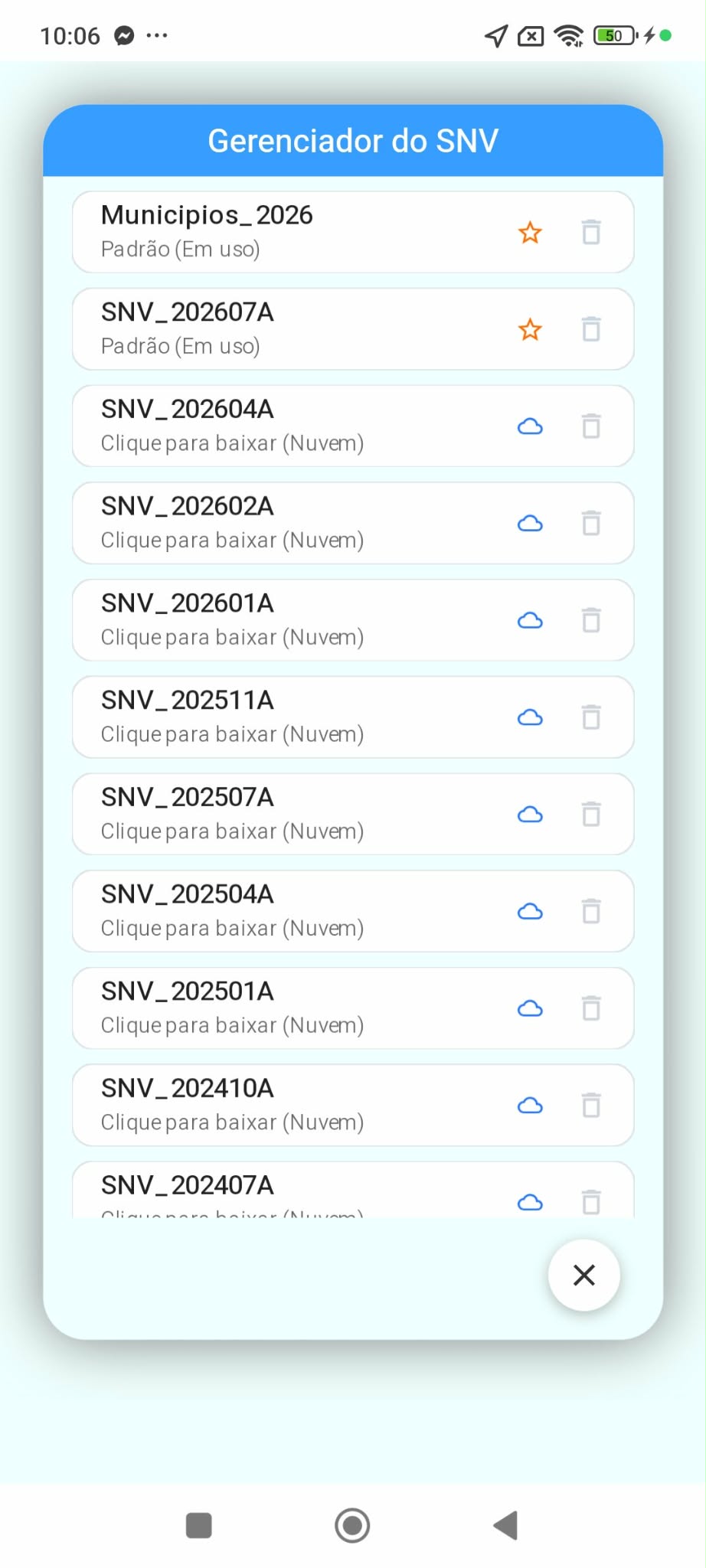The image size is (706, 1568).
Task: Delete Municipios_2026 with its trash icon
Action: pos(591,232)
